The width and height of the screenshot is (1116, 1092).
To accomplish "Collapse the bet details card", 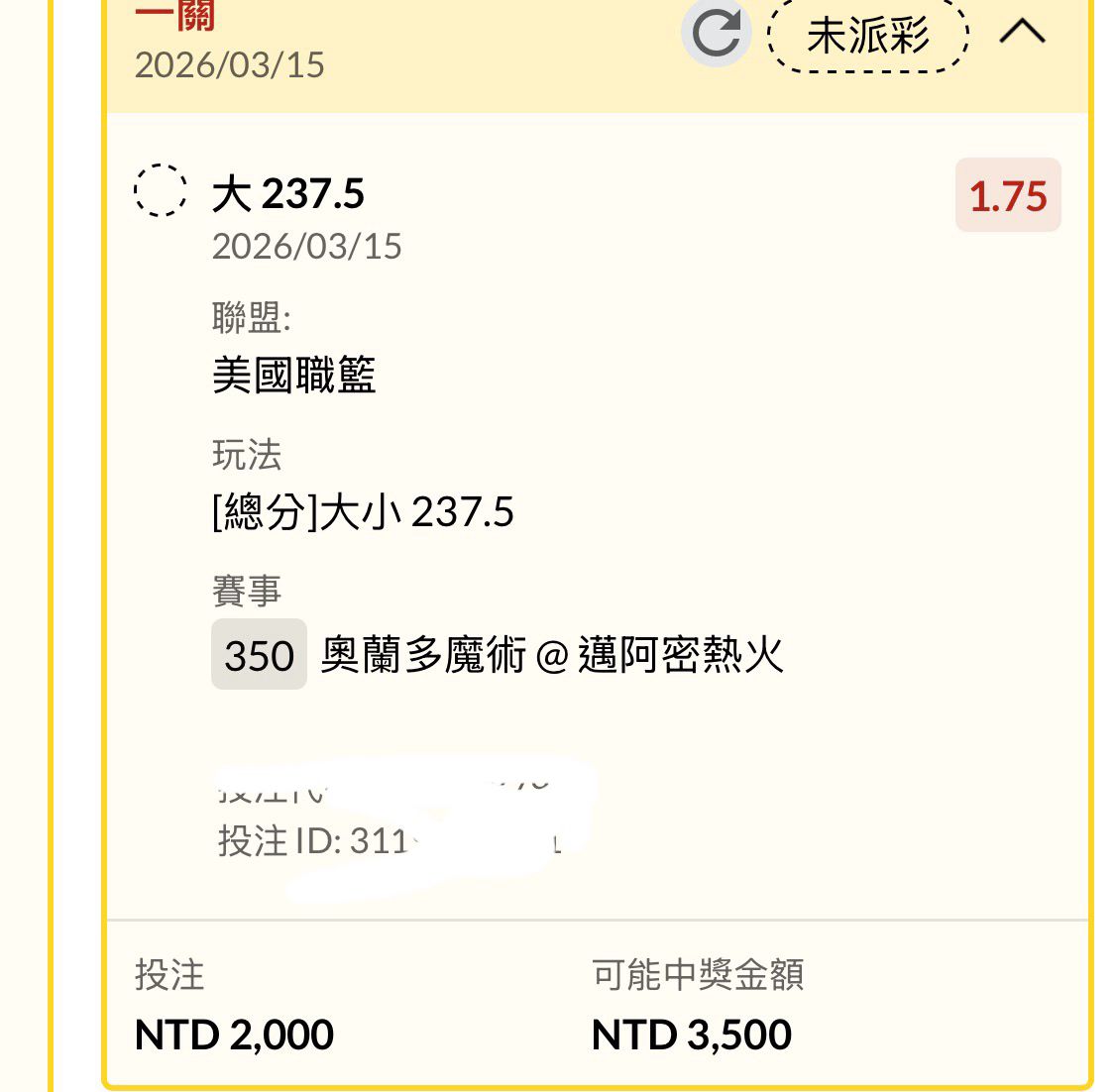I will (1022, 33).
